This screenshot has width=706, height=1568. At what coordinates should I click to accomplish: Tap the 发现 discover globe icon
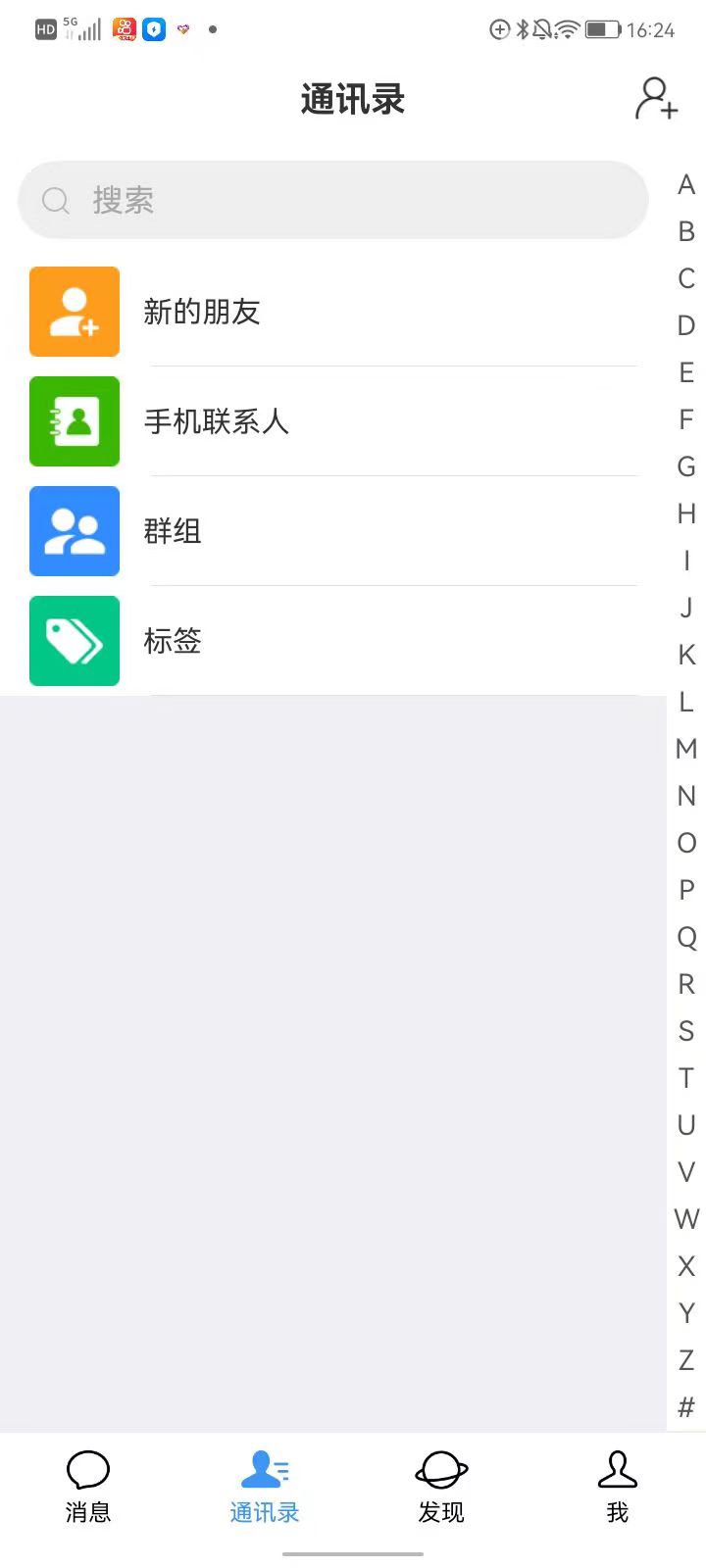440,1470
